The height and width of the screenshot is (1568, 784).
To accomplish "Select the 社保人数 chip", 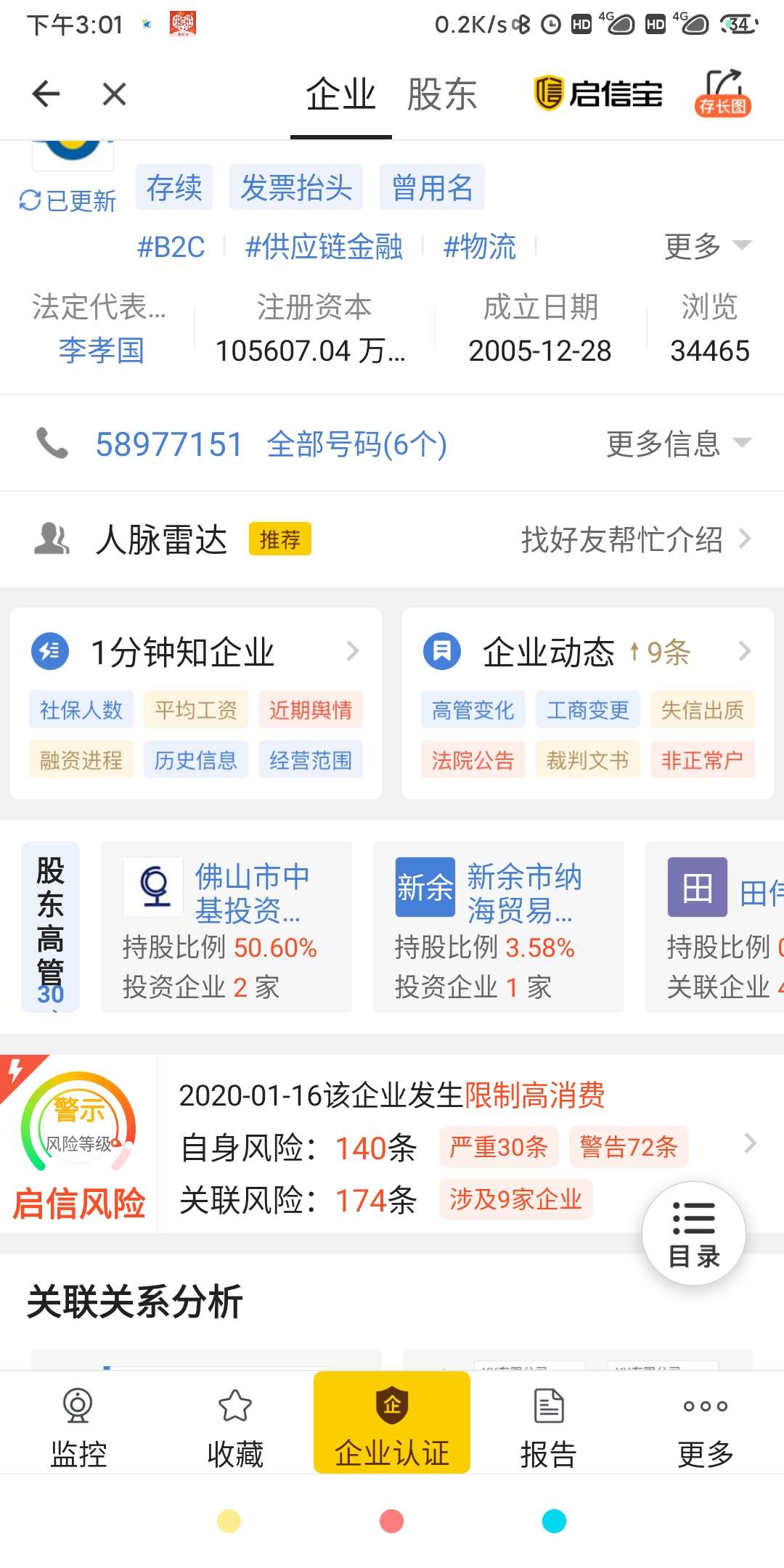I will (81, 709).
